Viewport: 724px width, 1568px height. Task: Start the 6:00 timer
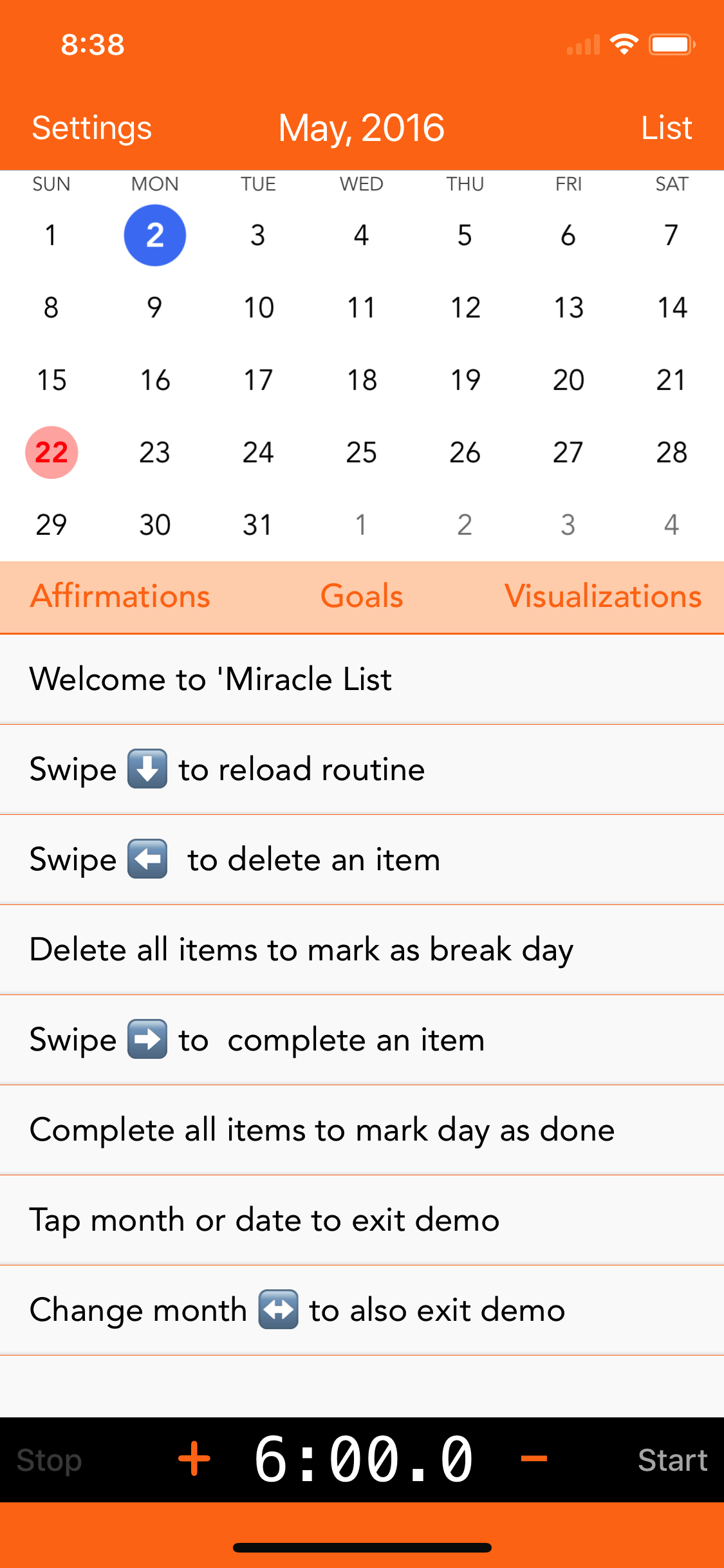coord(672,1460)
